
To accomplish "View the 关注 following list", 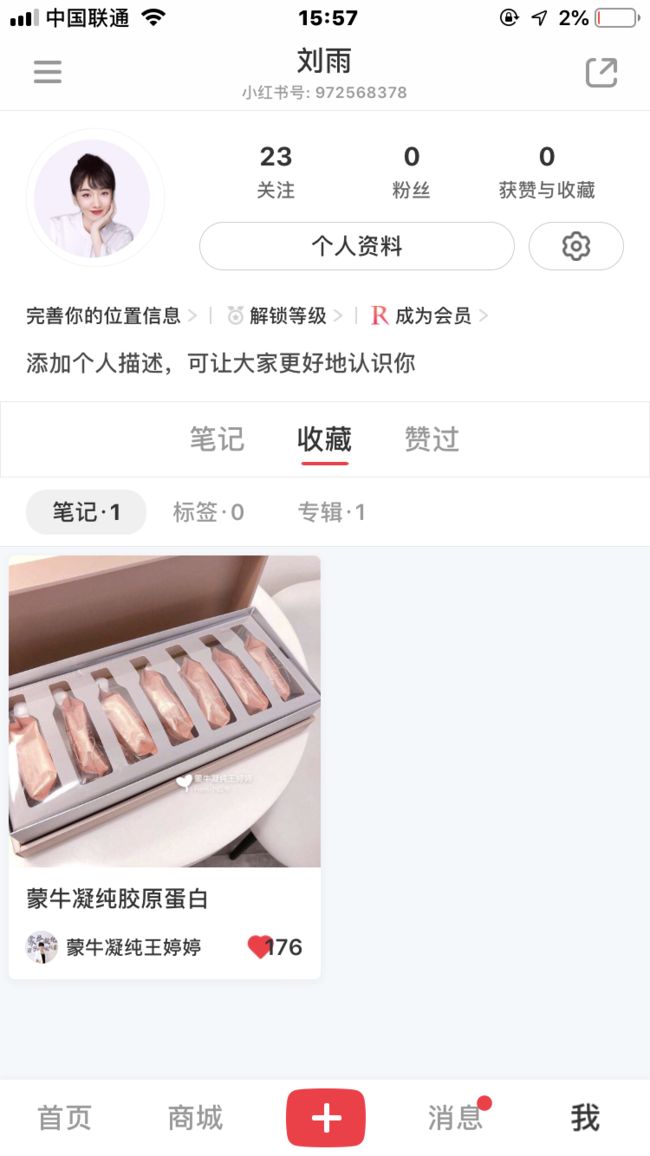I will pyautogui.click(x=276, y=172).
